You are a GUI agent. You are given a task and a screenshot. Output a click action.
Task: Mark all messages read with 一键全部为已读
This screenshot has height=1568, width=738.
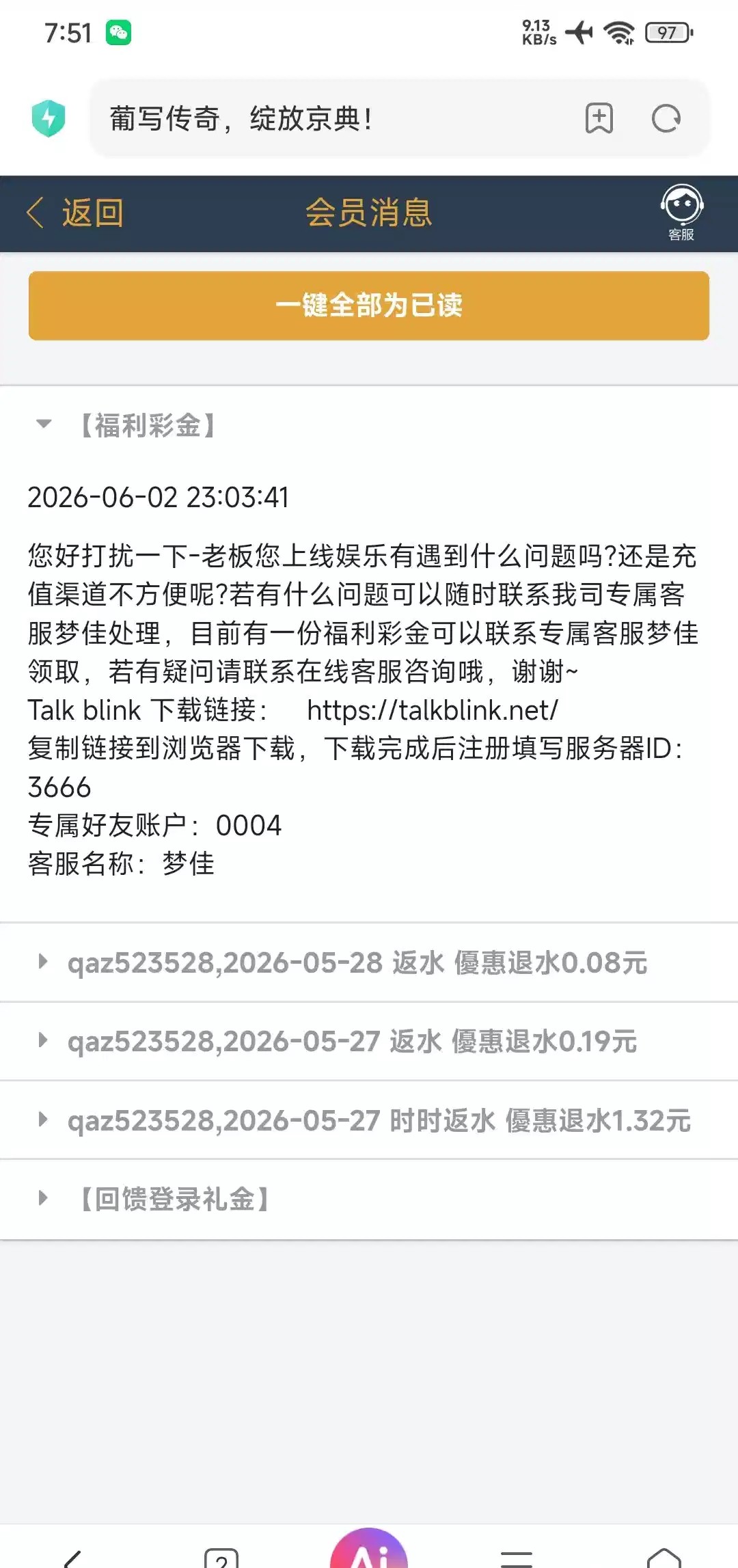[369, 306]
